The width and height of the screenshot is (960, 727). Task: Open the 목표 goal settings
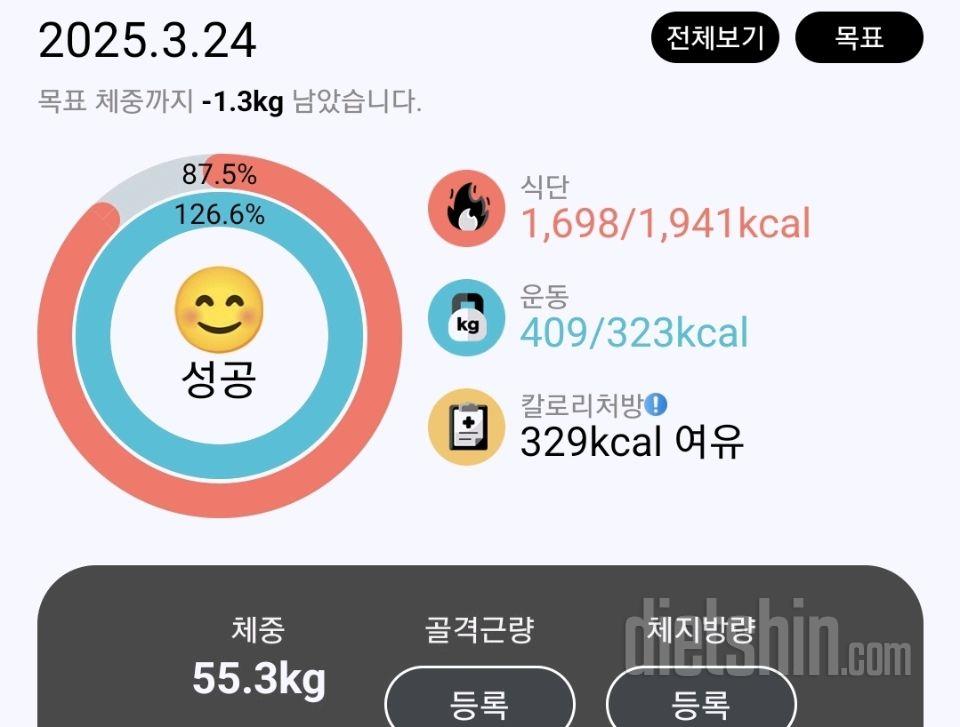coord(858,38)
